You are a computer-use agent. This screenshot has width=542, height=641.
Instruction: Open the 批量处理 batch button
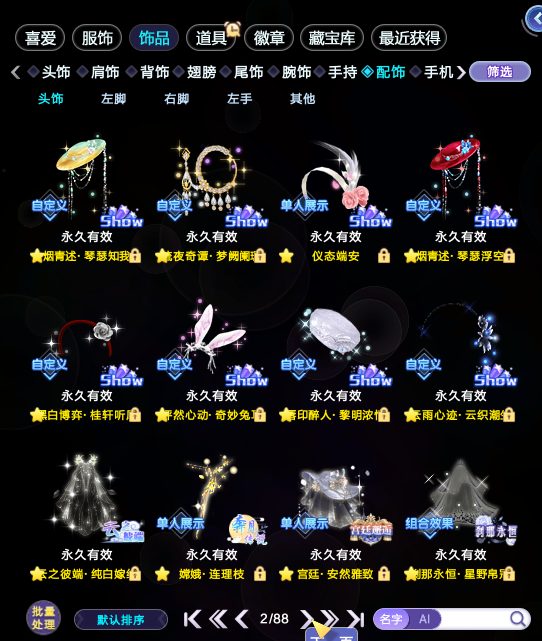(43, 618)
